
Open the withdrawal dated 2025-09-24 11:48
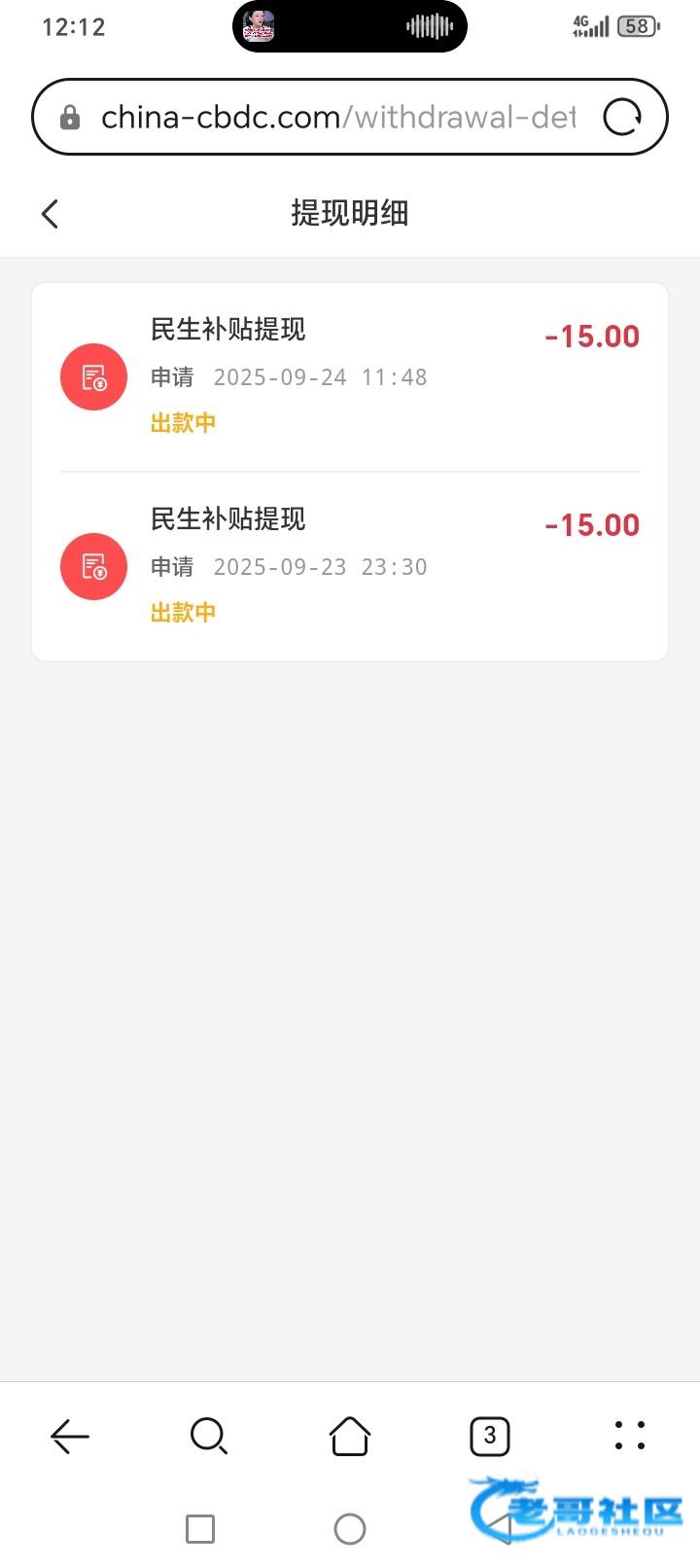click(x=350, y=377)
